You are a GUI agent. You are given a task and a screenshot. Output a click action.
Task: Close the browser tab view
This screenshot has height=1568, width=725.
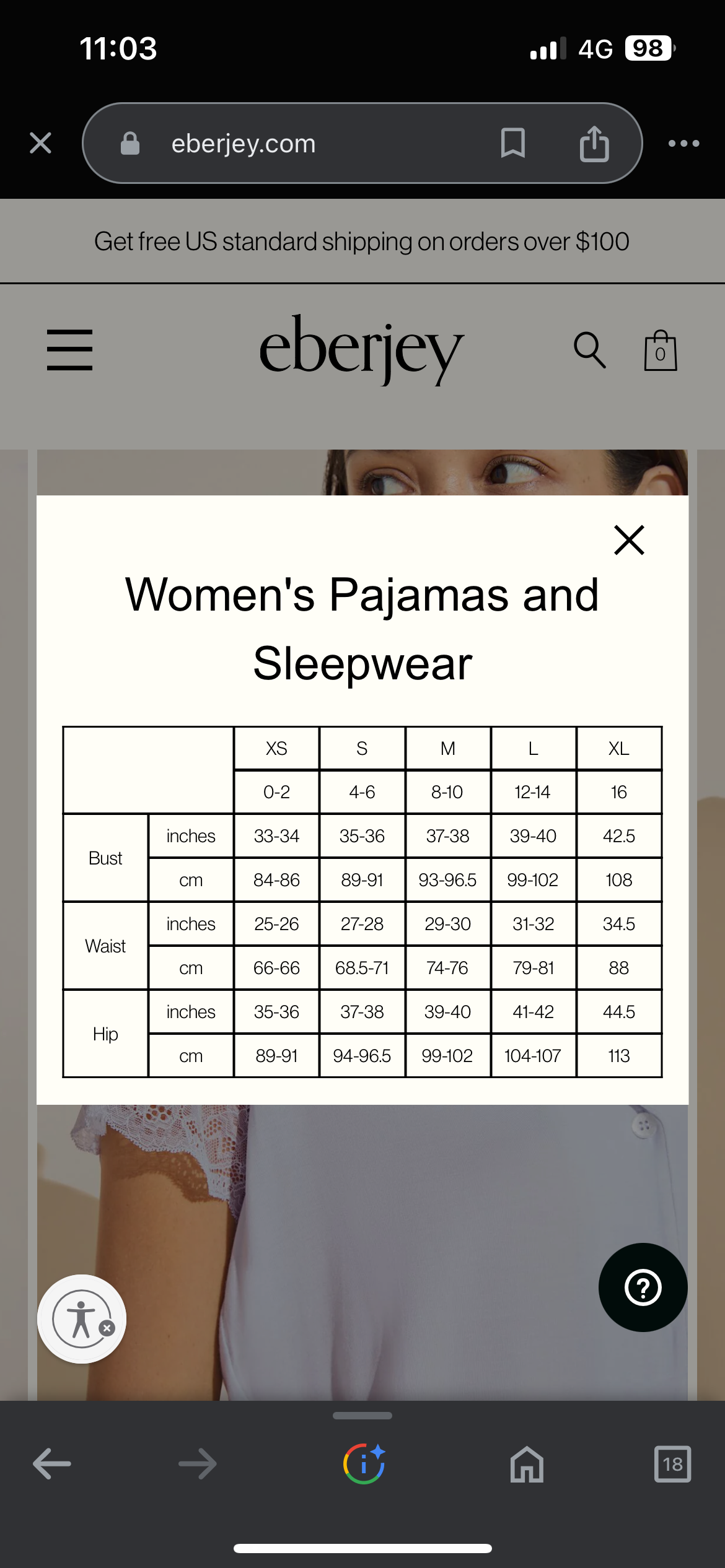[x=40, y=143]
